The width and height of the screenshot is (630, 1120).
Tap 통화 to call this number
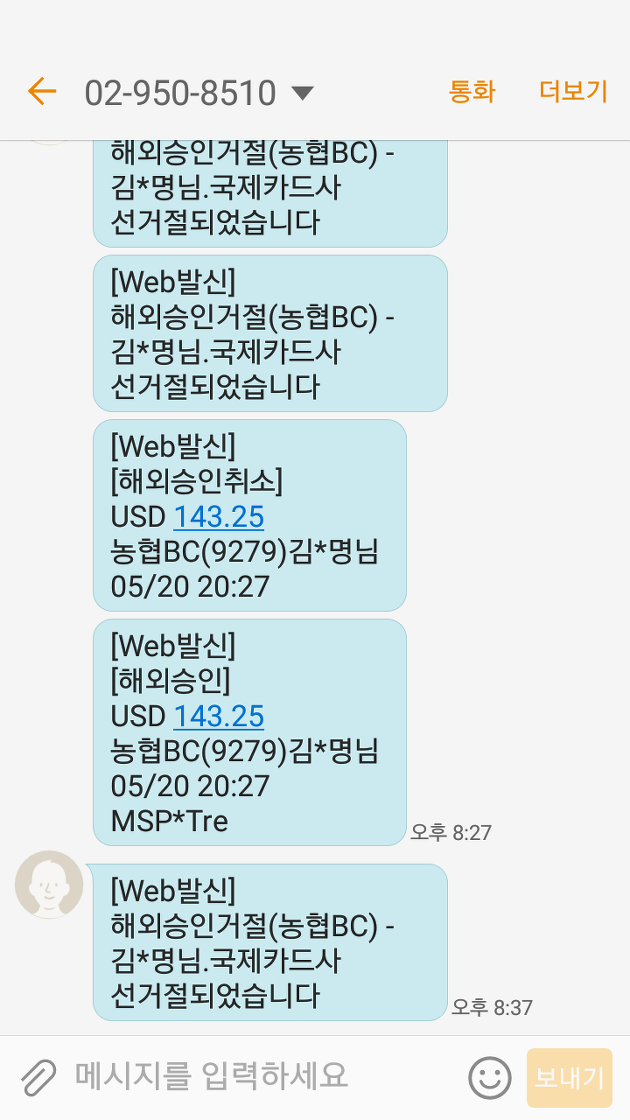click(x=471, y=91)
